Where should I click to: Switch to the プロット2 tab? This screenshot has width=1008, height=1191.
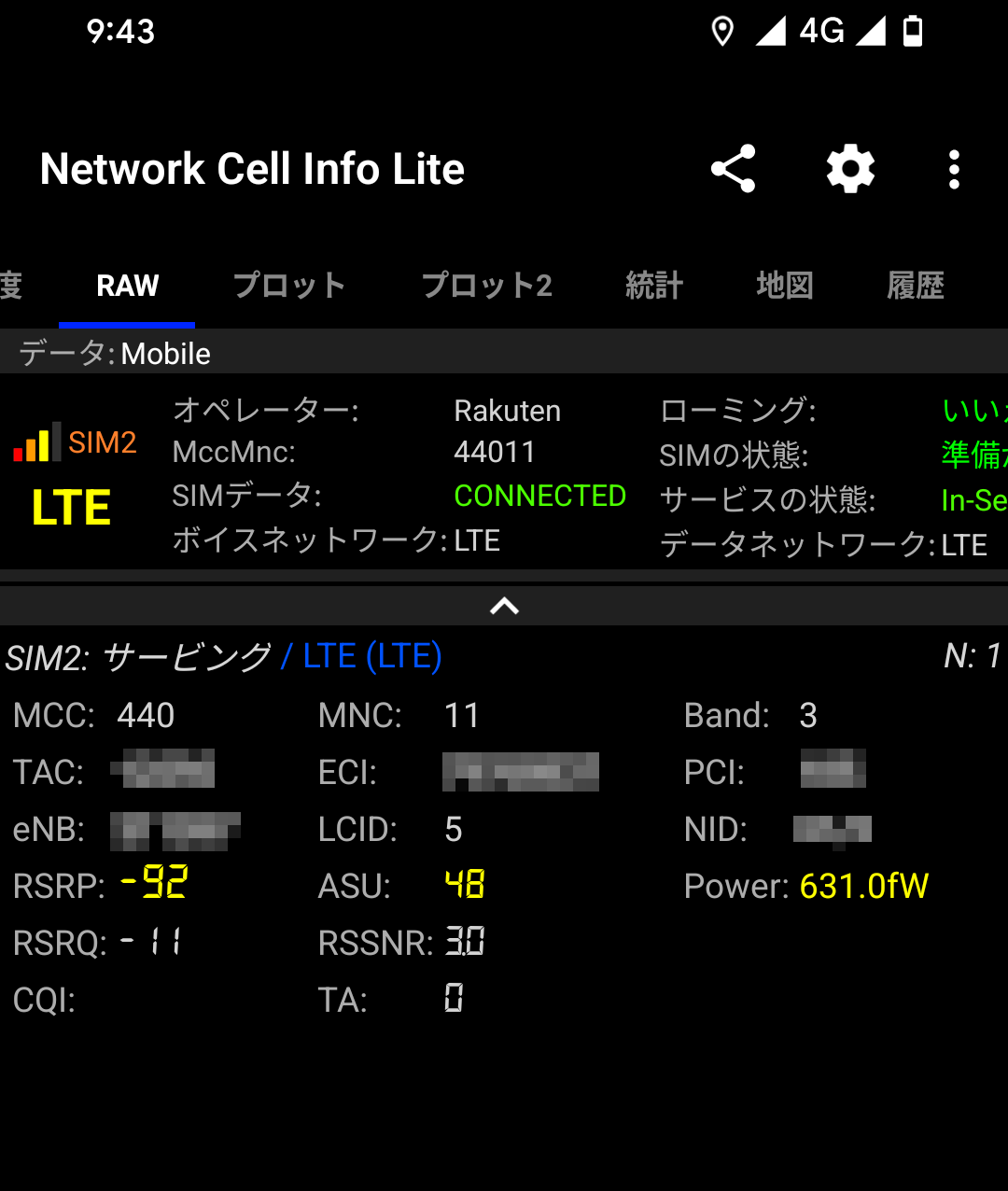[x=486, y=285]
